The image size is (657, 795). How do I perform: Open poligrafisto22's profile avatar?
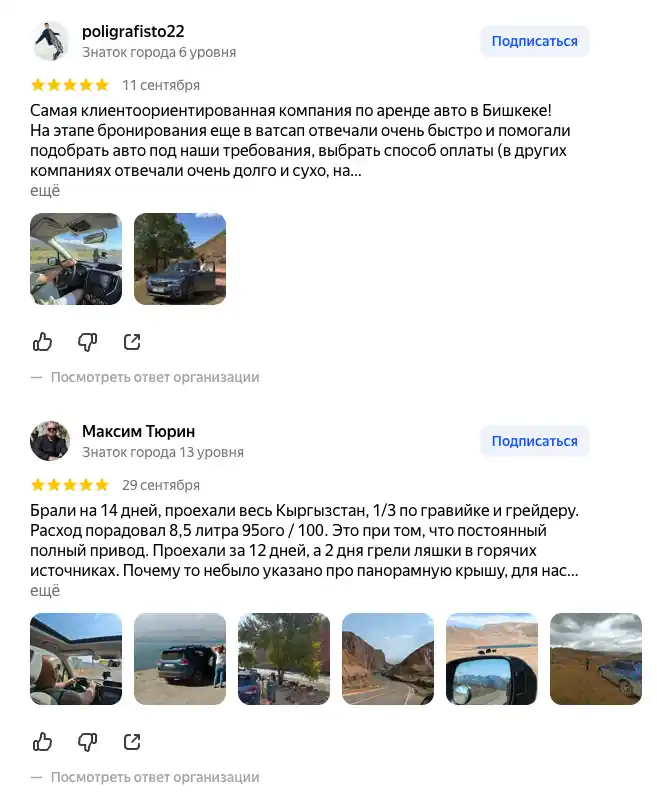pyautogui.click(x=50, y=41)
